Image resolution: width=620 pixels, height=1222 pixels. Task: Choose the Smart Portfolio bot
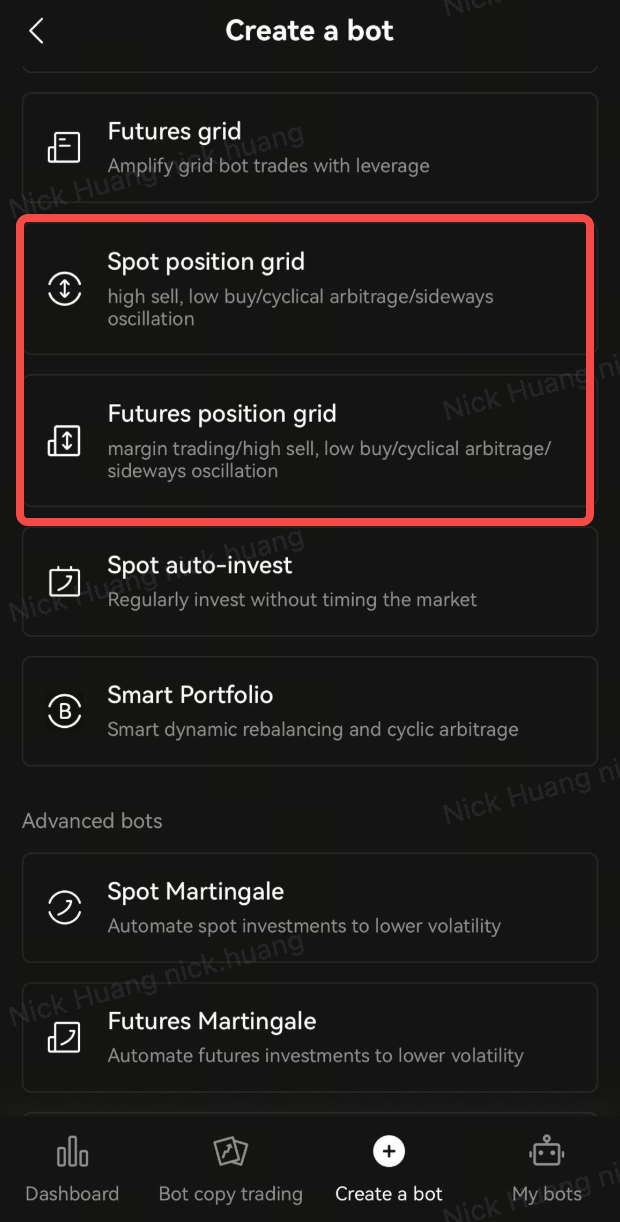pyautogui.click(x=309, y=711)
